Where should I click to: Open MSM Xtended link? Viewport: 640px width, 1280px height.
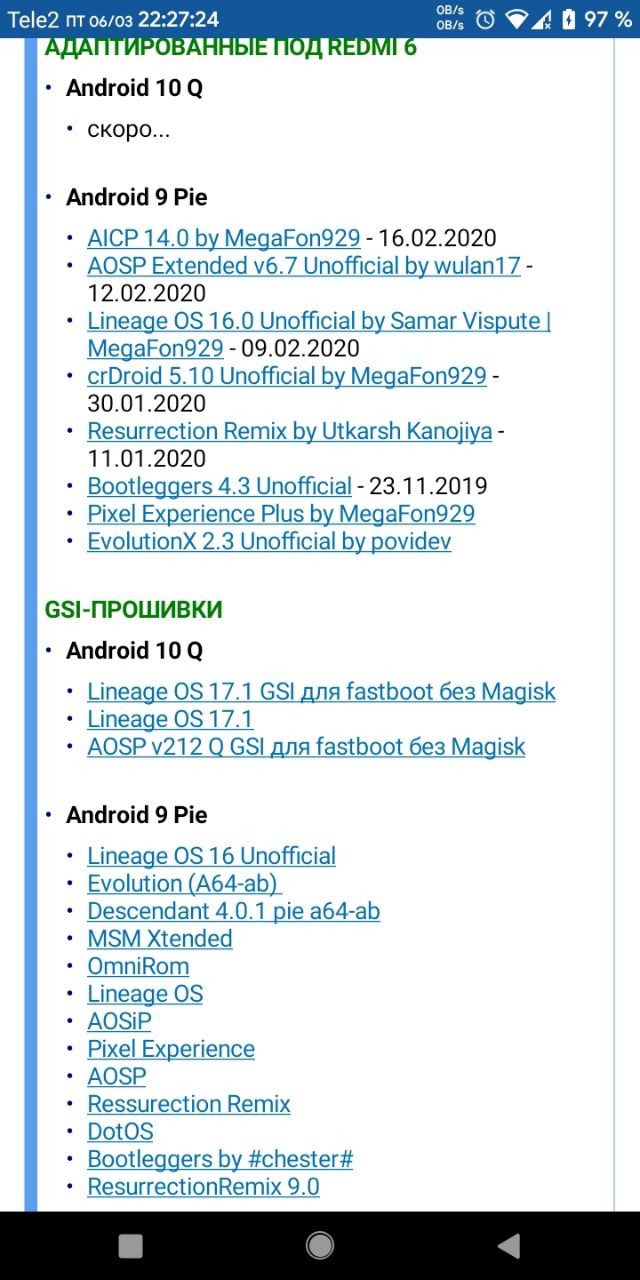coord(159,938)
